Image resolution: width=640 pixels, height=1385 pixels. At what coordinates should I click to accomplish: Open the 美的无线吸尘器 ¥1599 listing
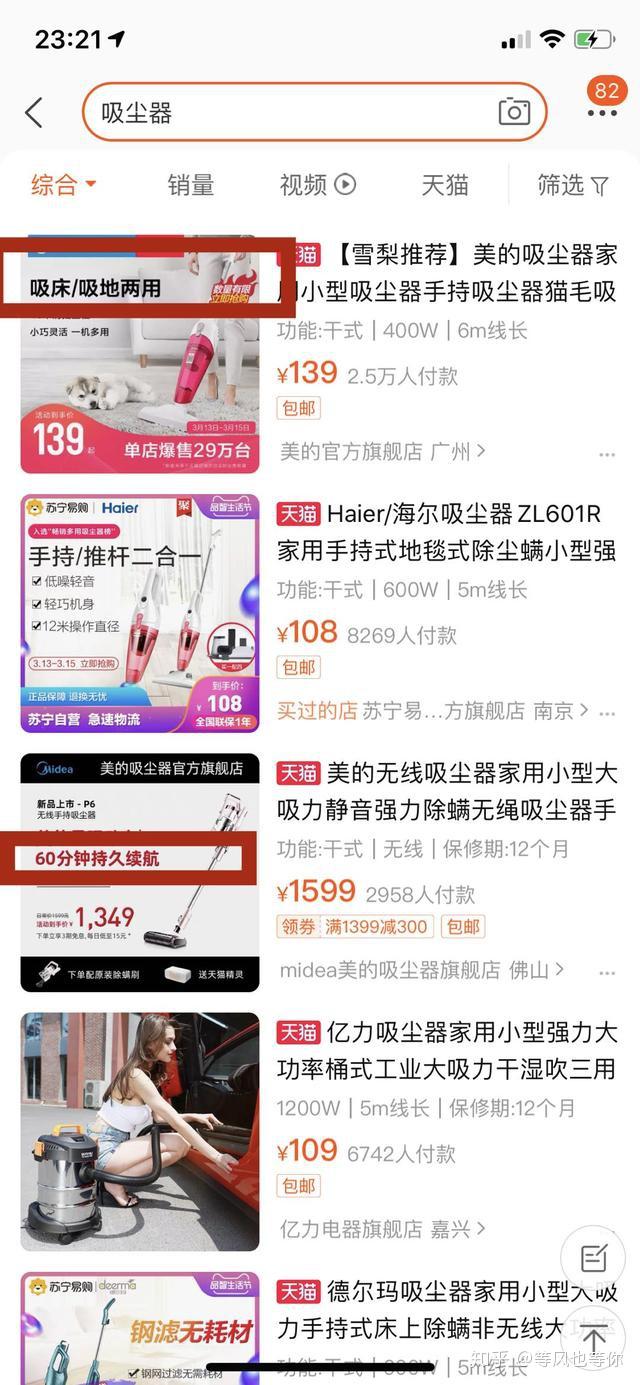(446, 791)
